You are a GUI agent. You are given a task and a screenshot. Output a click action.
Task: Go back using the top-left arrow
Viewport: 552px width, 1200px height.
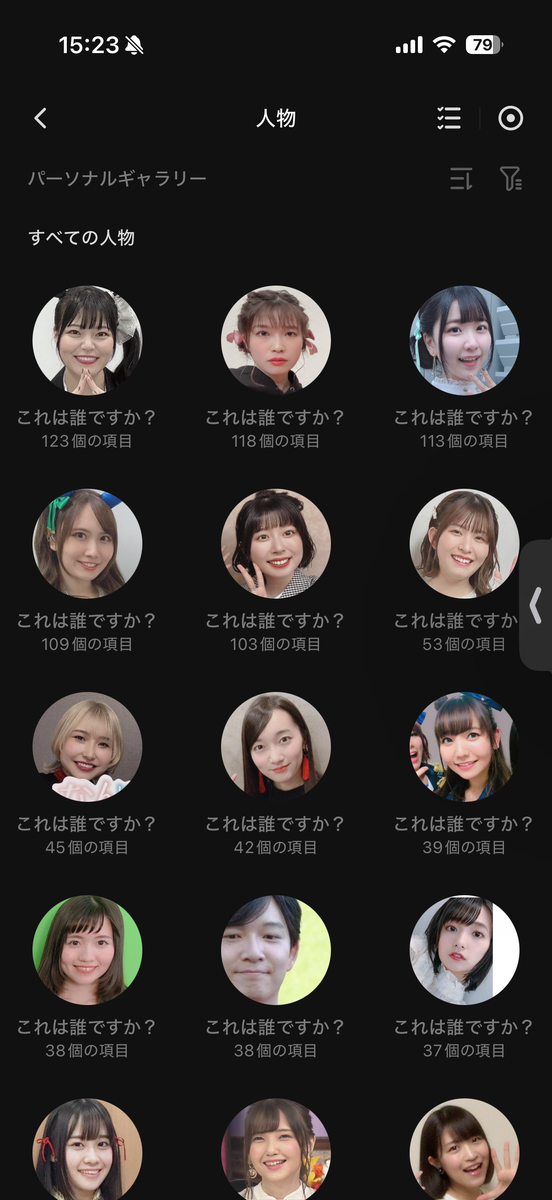(x=40, y=118)
